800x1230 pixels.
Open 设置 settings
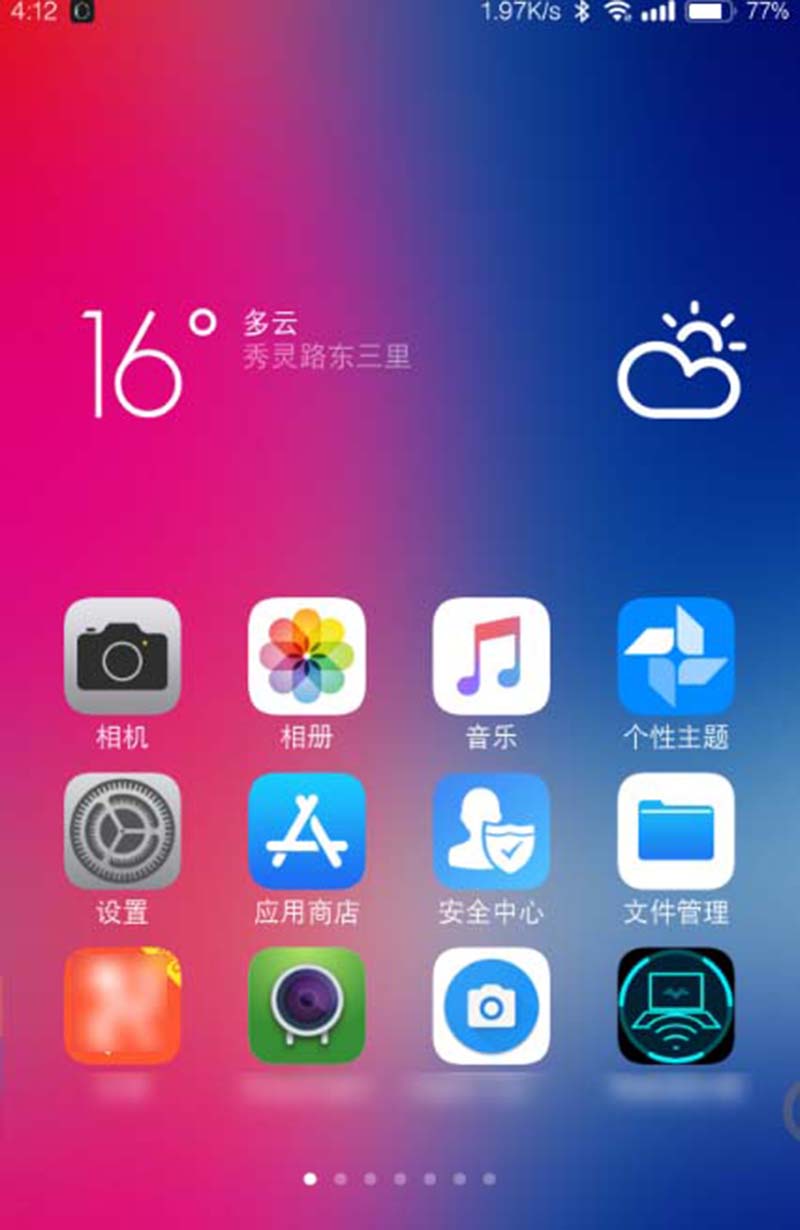122,831
